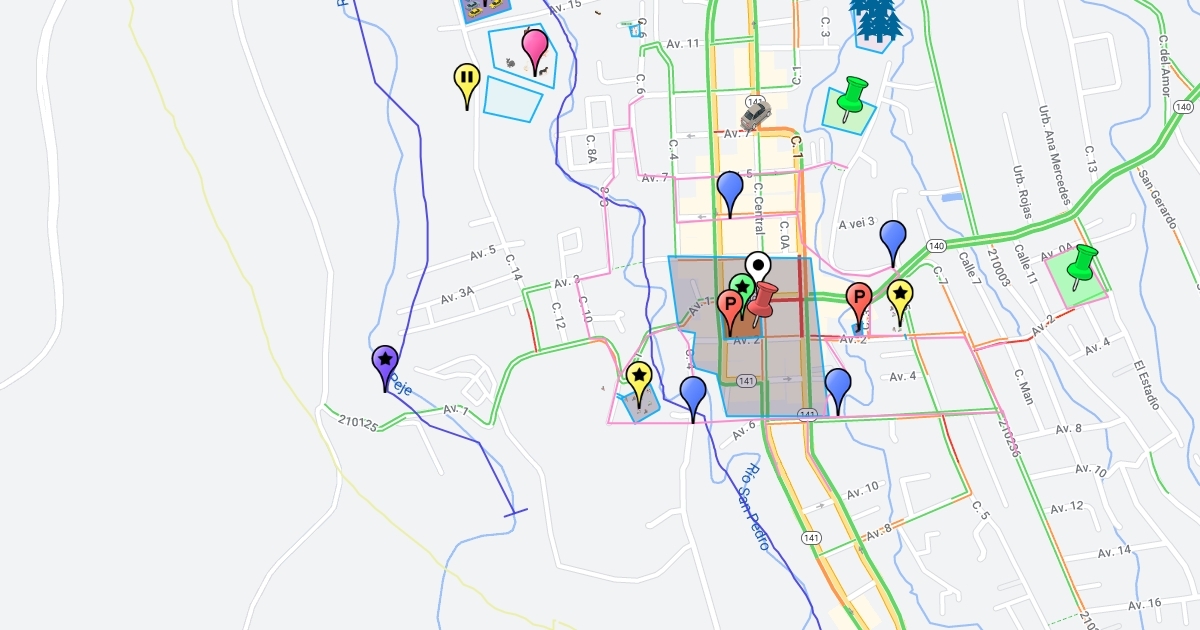Screen dimensions: 1200x630
Task: Select the blue pin beside Av. 6
Action: click(x=693, y=399)
